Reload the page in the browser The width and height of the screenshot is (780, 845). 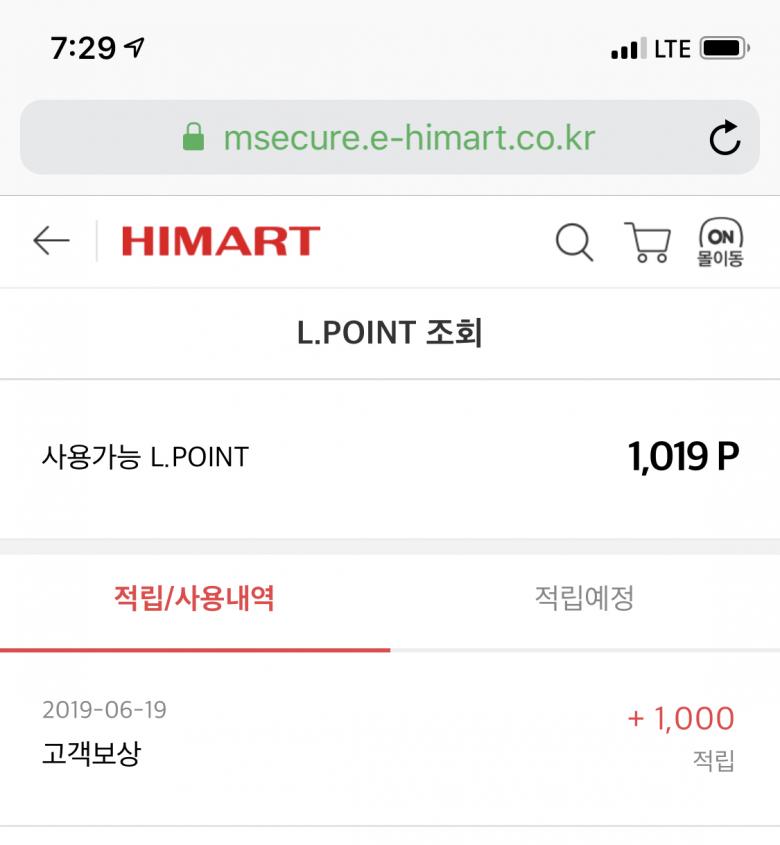coord(724,138)
